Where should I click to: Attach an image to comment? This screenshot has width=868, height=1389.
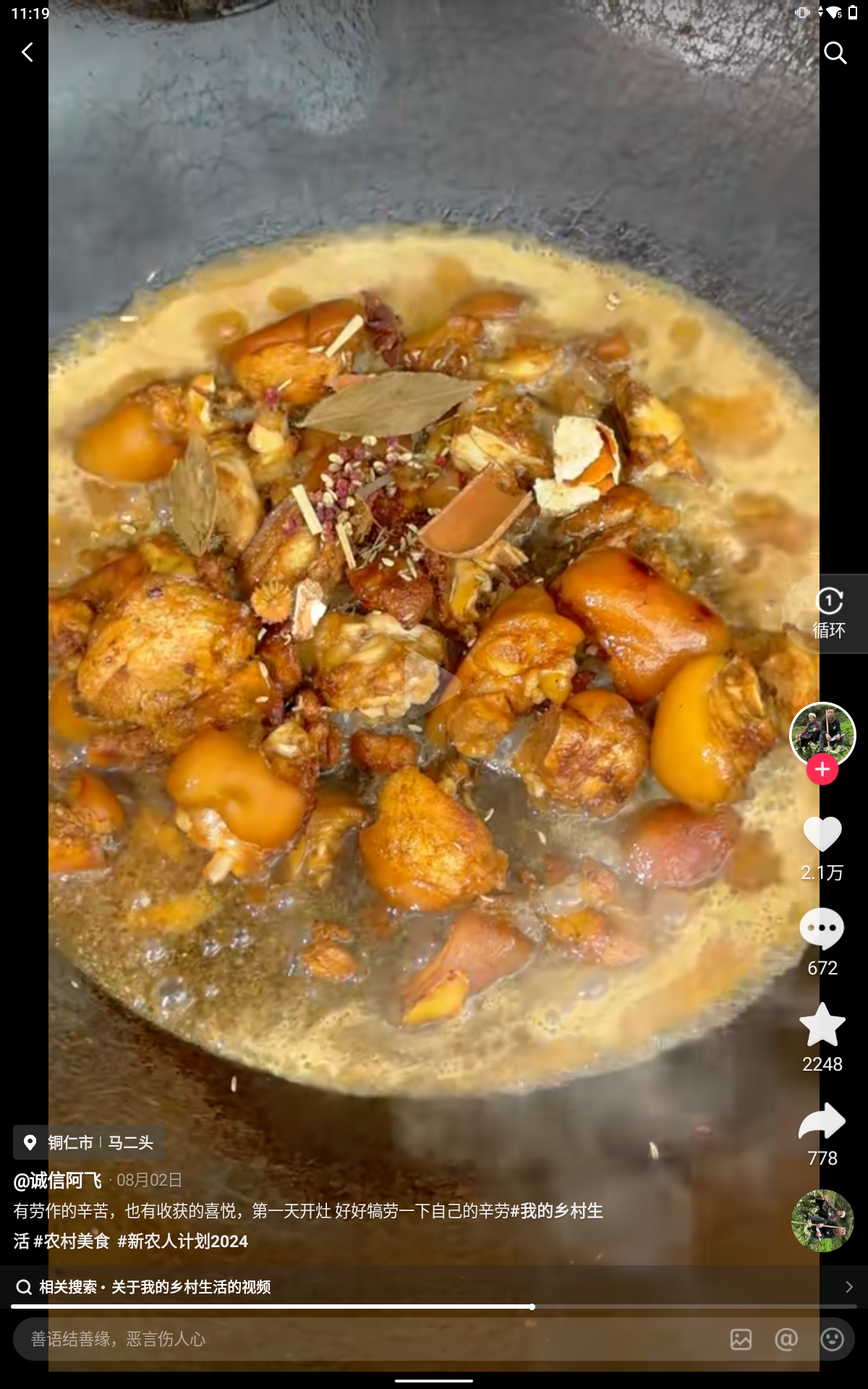tap(741, 1339)
